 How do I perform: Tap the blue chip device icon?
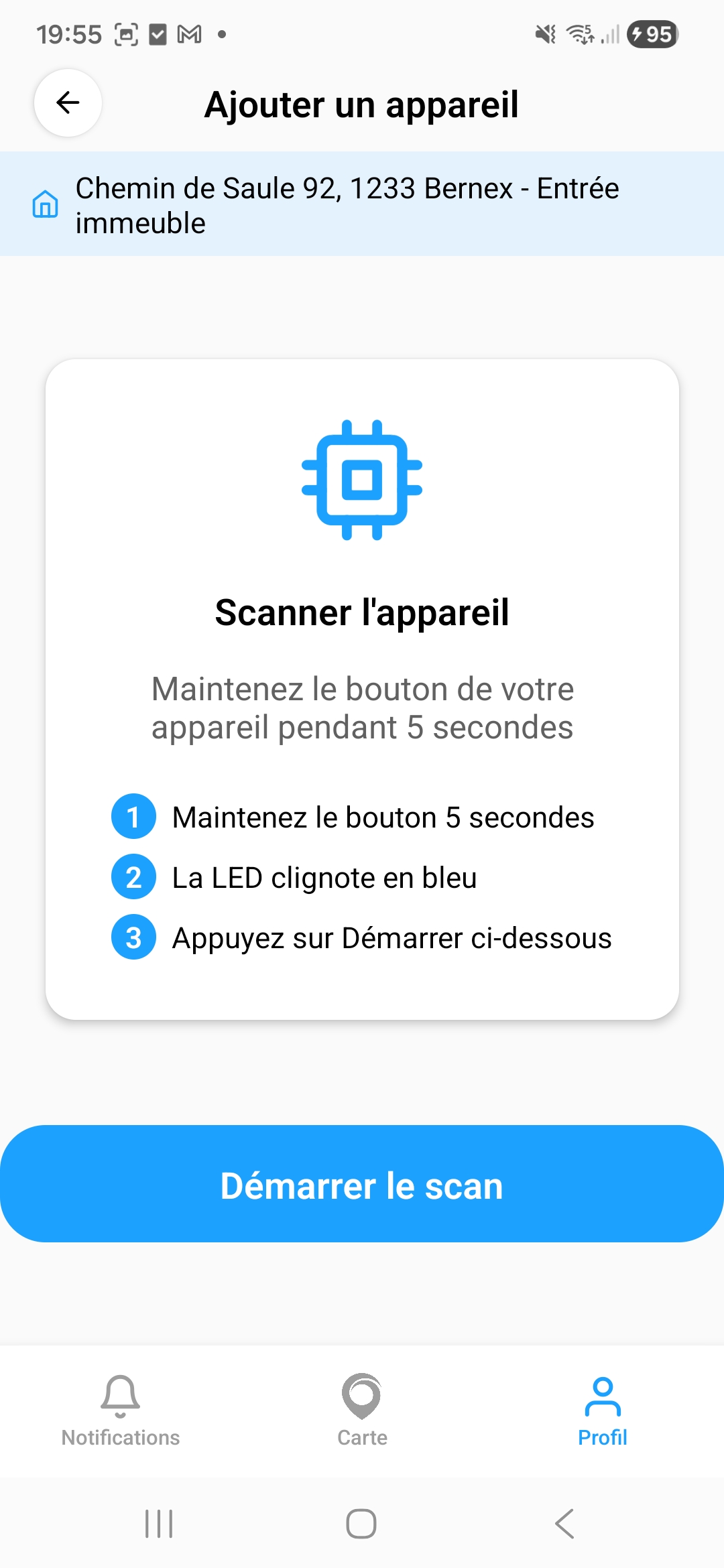point(361,478)
